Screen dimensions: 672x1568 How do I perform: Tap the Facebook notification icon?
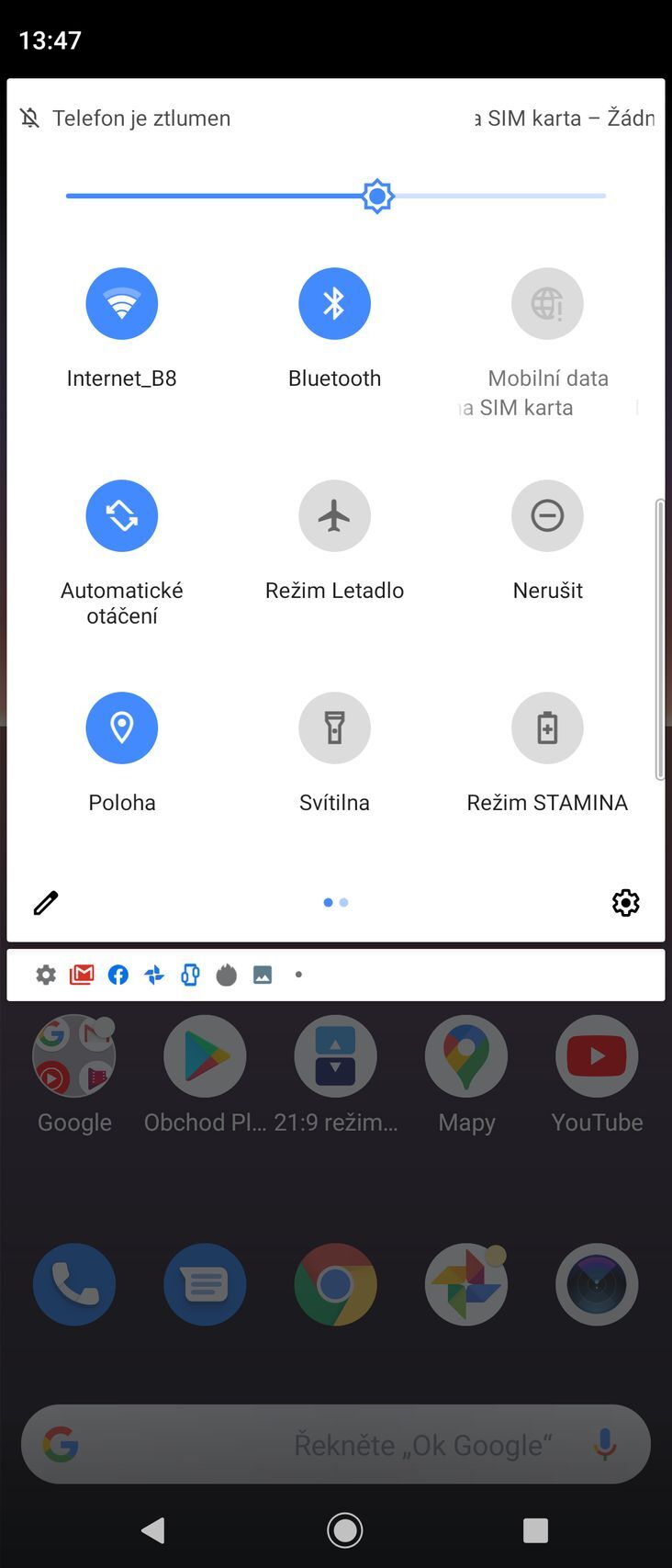pyautogui.click(x=118, y=974)
